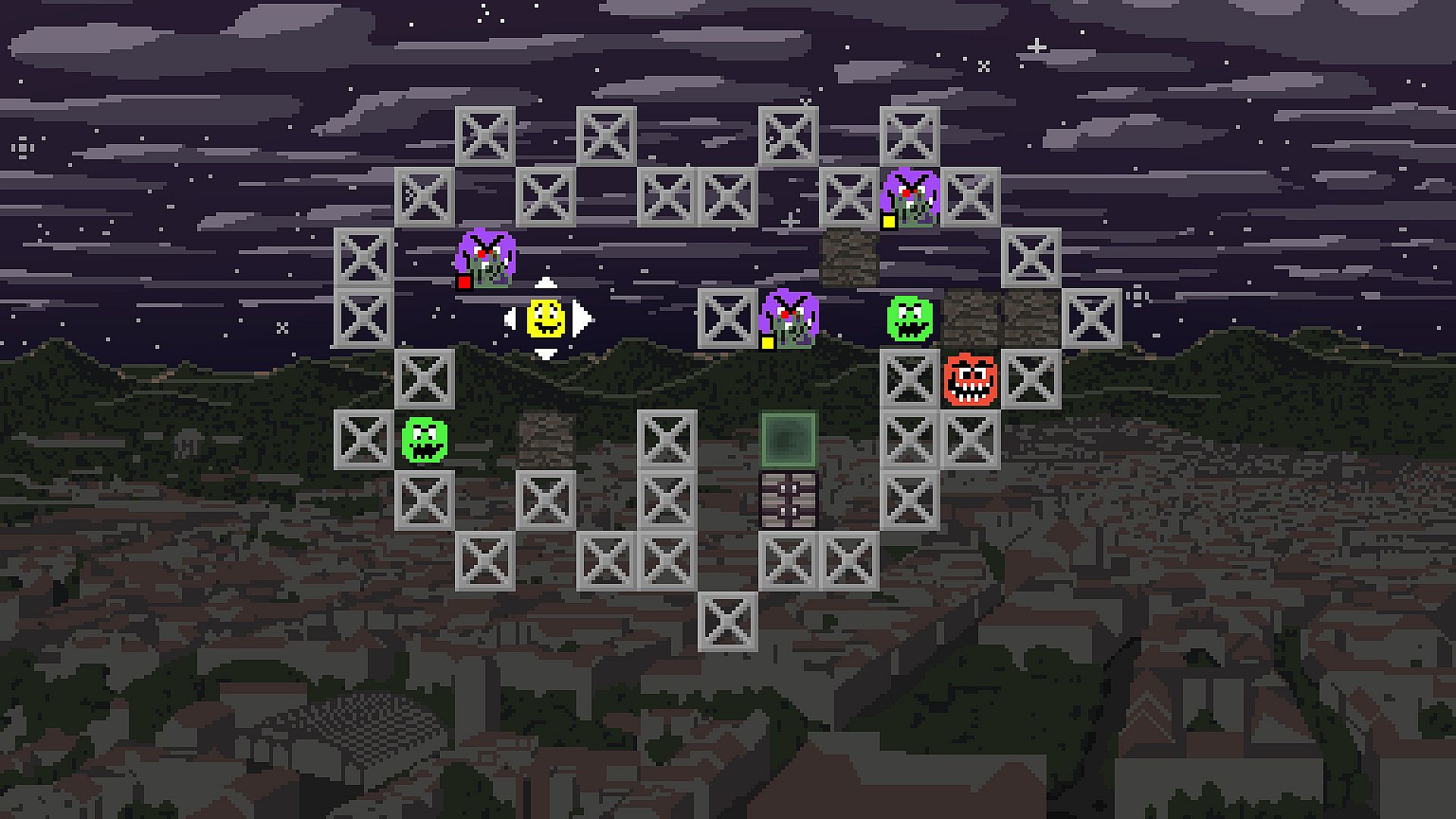Move the yellow smiley right
The height and width of the screenshot is (819, 1456).
pos(582,318)
